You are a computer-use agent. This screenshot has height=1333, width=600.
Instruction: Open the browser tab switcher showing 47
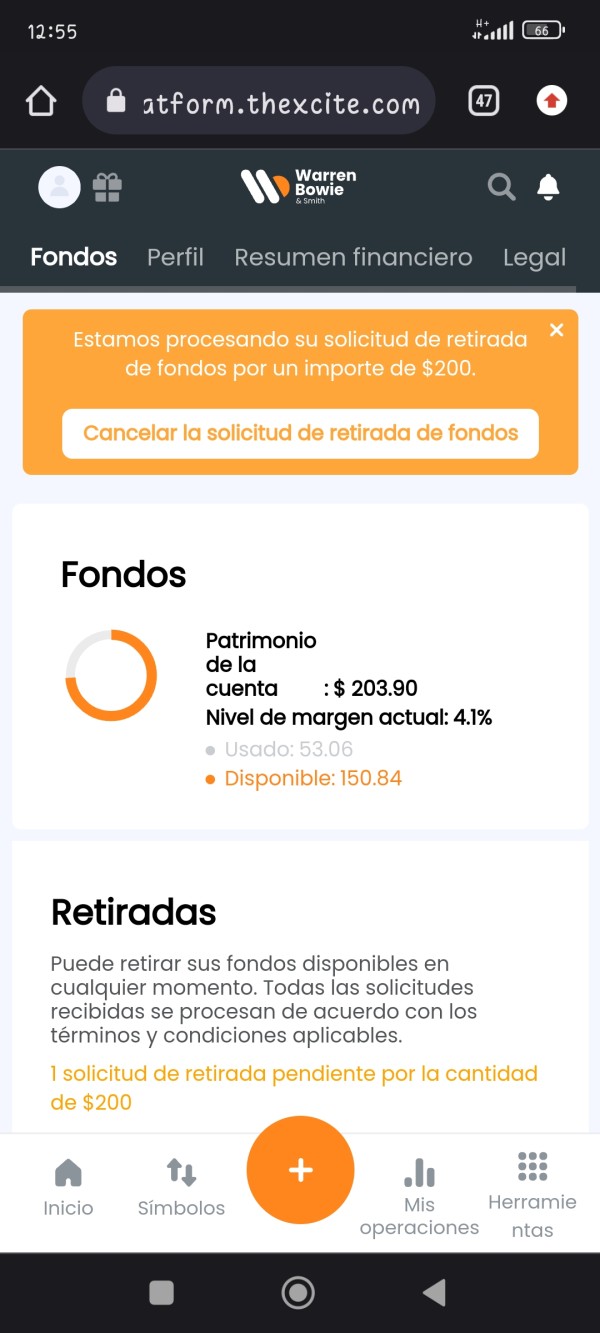(484, 101)
